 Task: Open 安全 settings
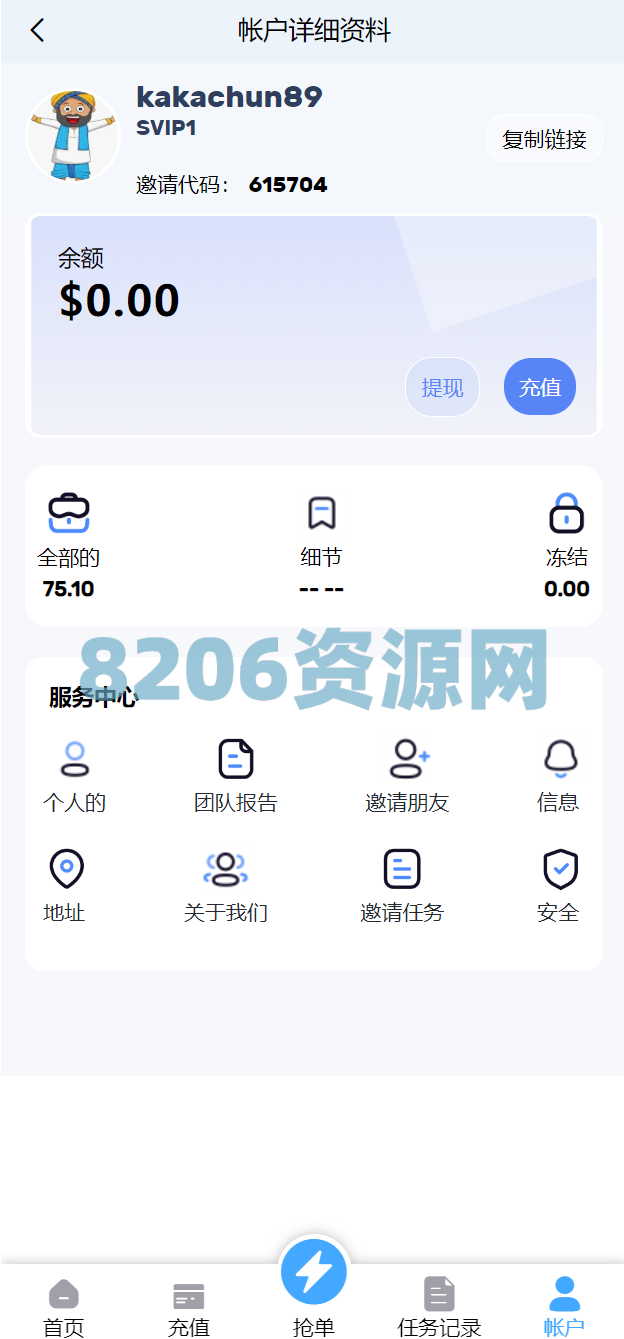[559, 885]
